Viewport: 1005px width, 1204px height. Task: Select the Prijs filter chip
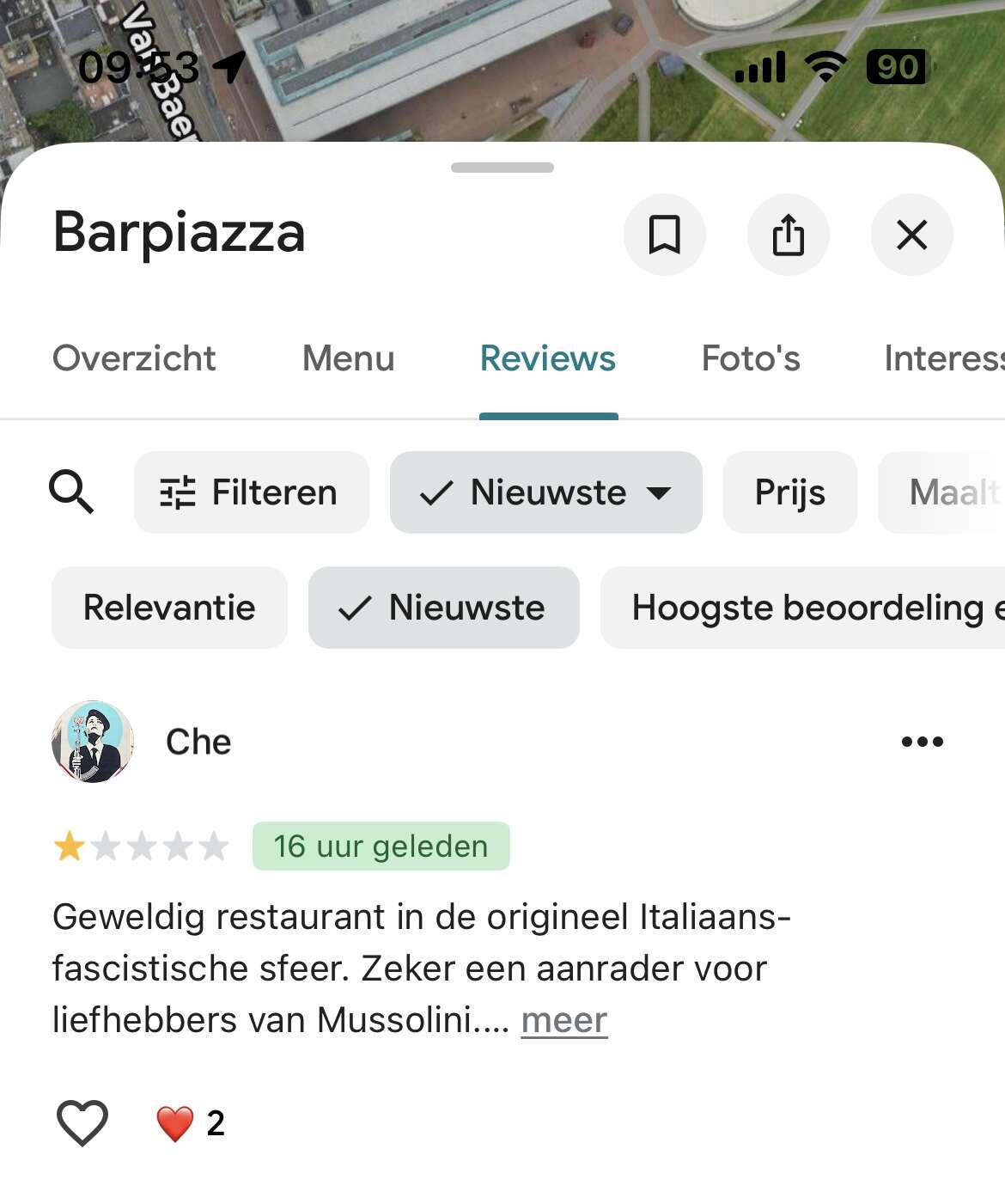coord(789,492)
